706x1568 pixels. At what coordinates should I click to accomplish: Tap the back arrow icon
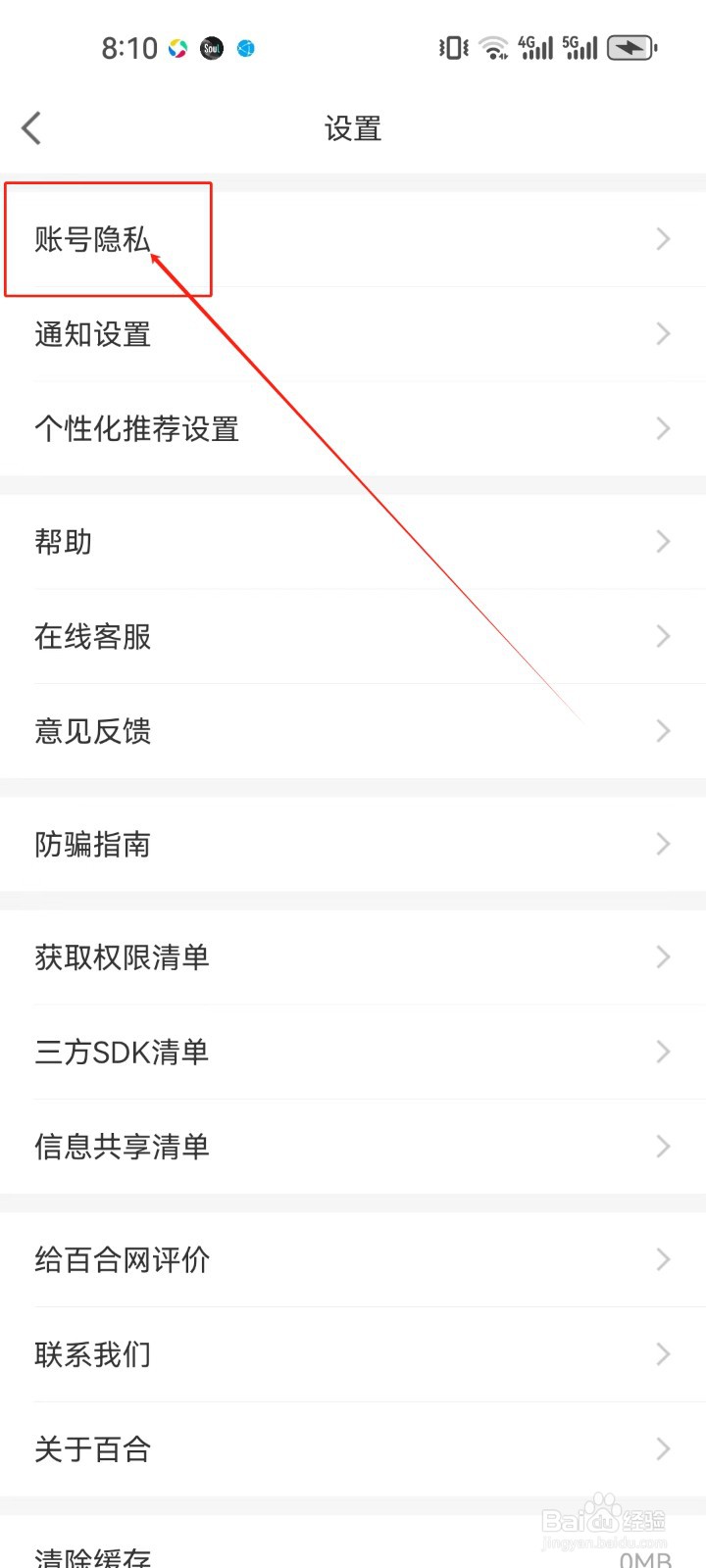pyautogui.click(x=31, y=127)
